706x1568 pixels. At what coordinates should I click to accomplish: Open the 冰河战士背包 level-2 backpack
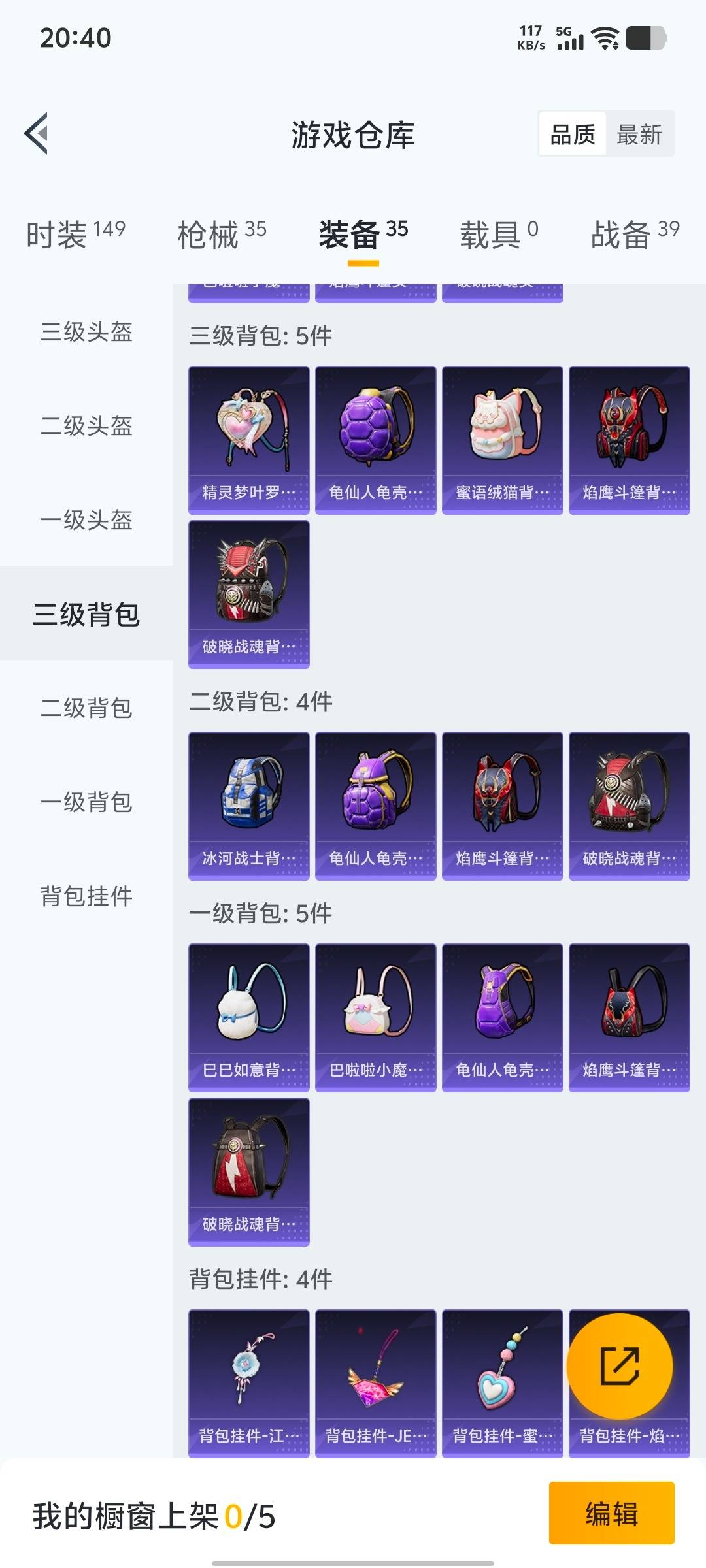(x=248, y=805)
